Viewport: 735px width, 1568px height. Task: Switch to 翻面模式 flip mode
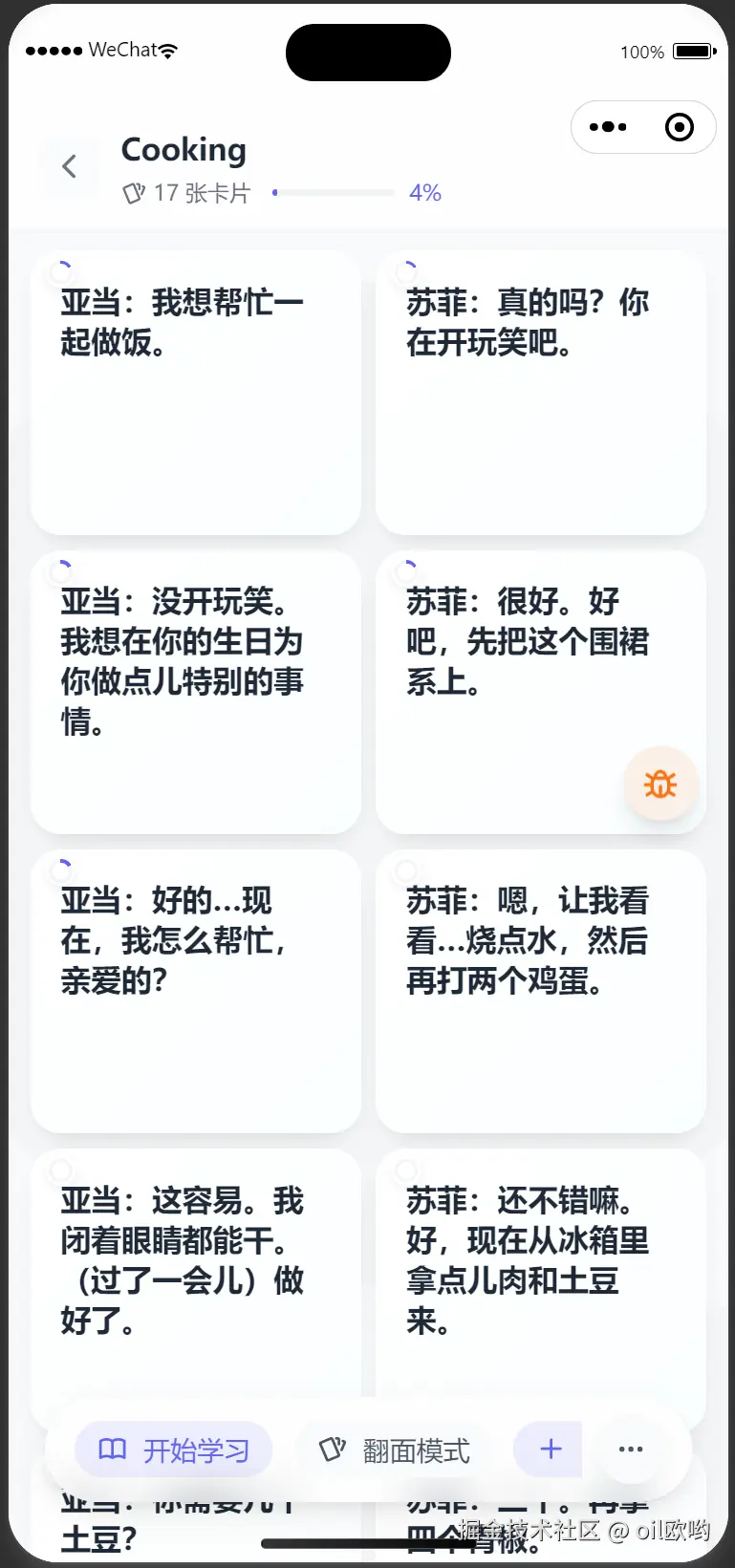(395, 1450)
